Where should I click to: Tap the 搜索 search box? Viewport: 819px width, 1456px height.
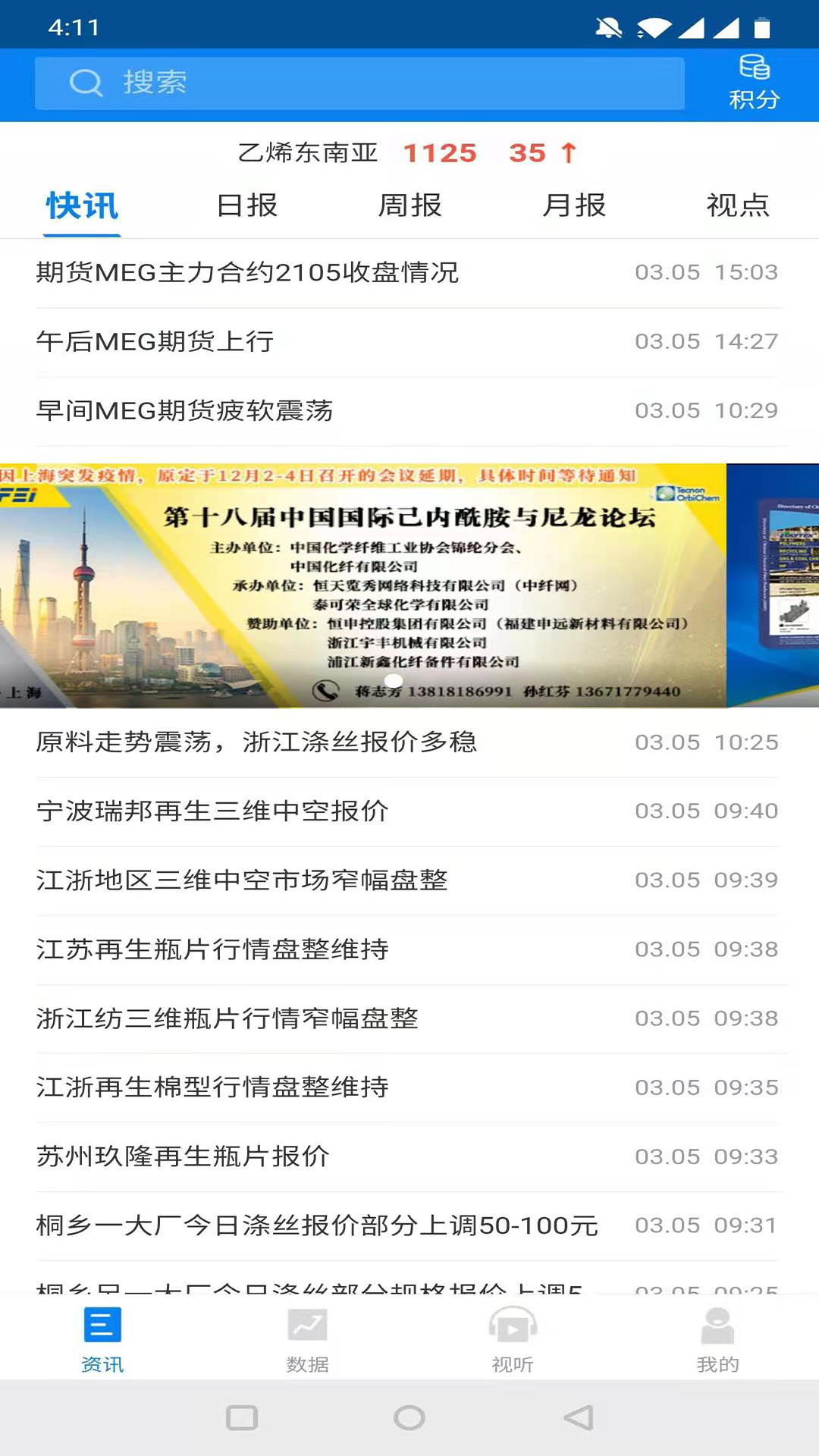tap(359, 83)
